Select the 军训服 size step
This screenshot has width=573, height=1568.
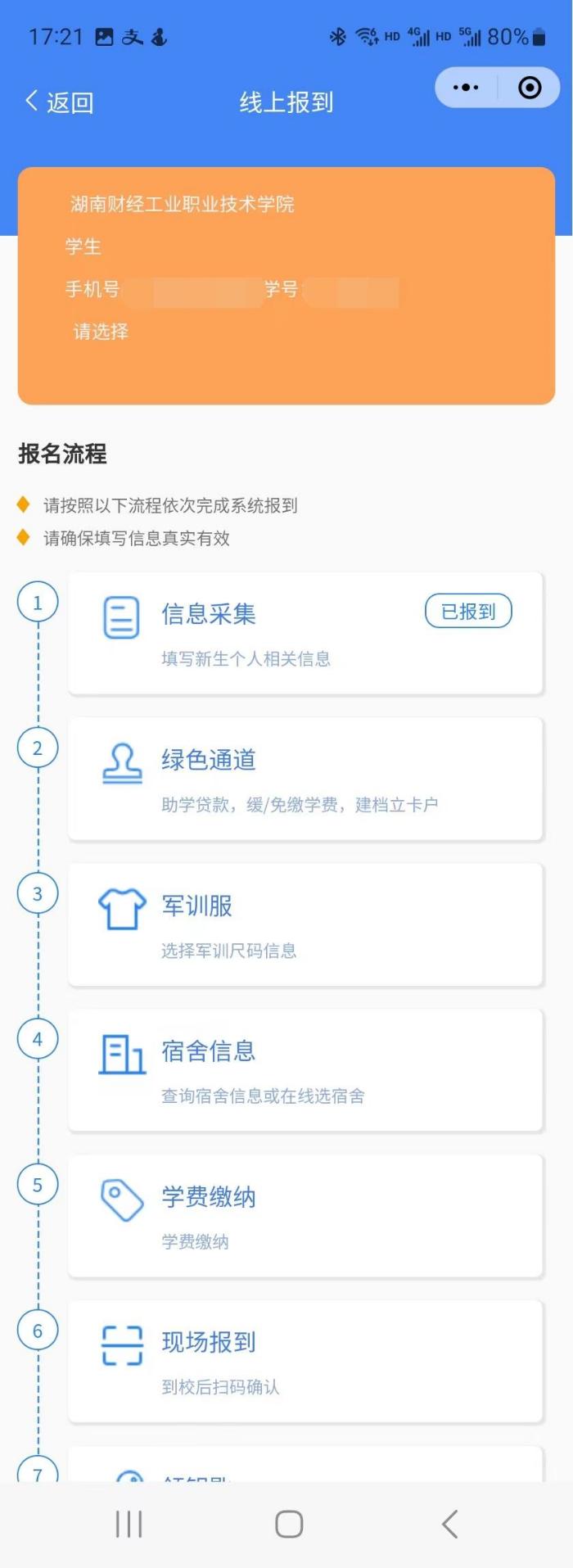(x=305, y=924)
